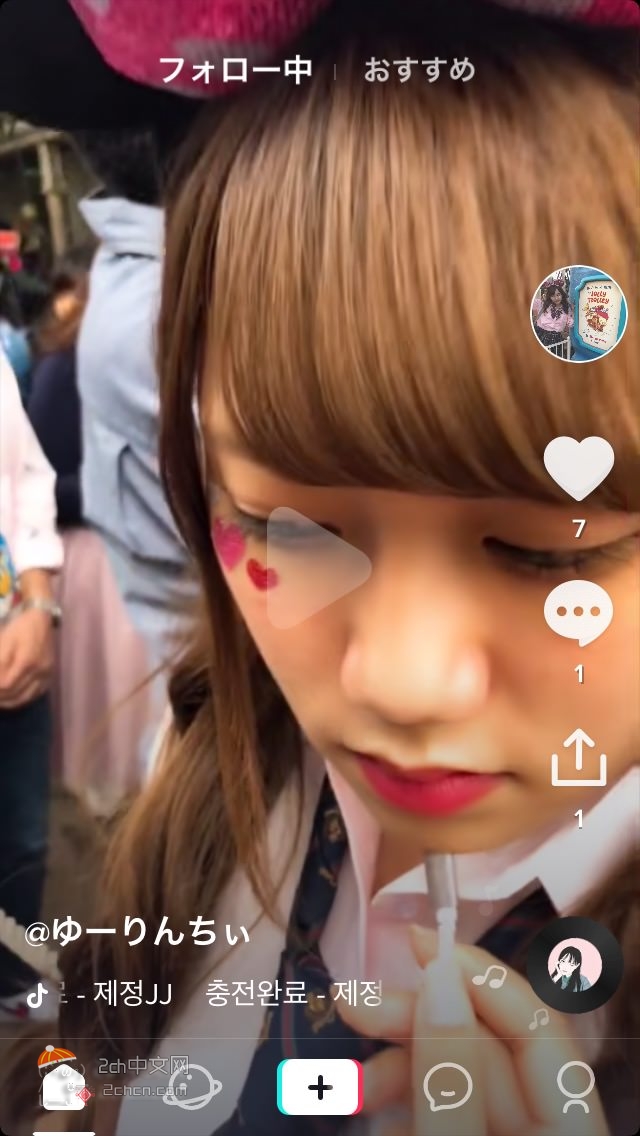The width and height of the screenshot is (640, 1136).
Task: Resume the paused video
Action: coord(318,567)
